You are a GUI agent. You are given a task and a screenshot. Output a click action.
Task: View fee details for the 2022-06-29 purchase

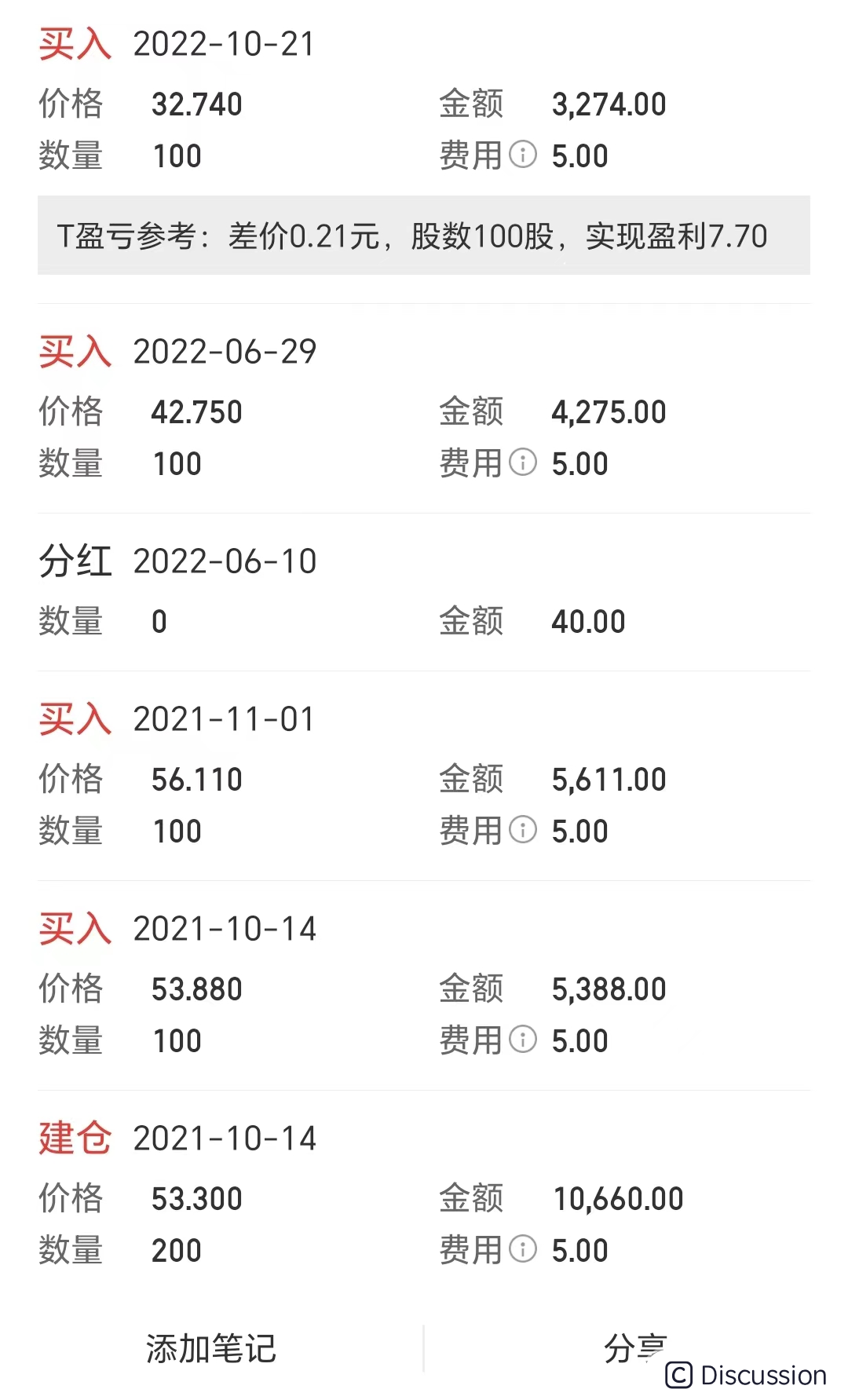point(523,462)
